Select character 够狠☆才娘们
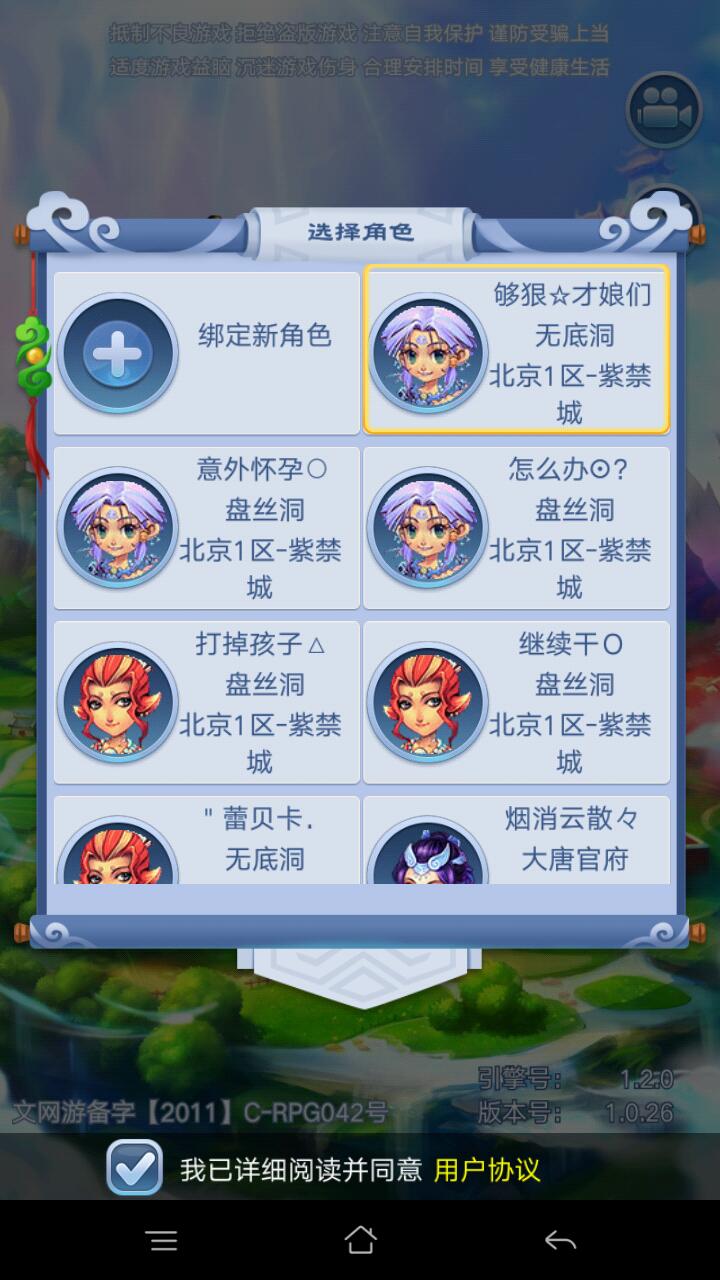Image resolution: width=720 pixels, height=1280 pixels. pos(516,350)
